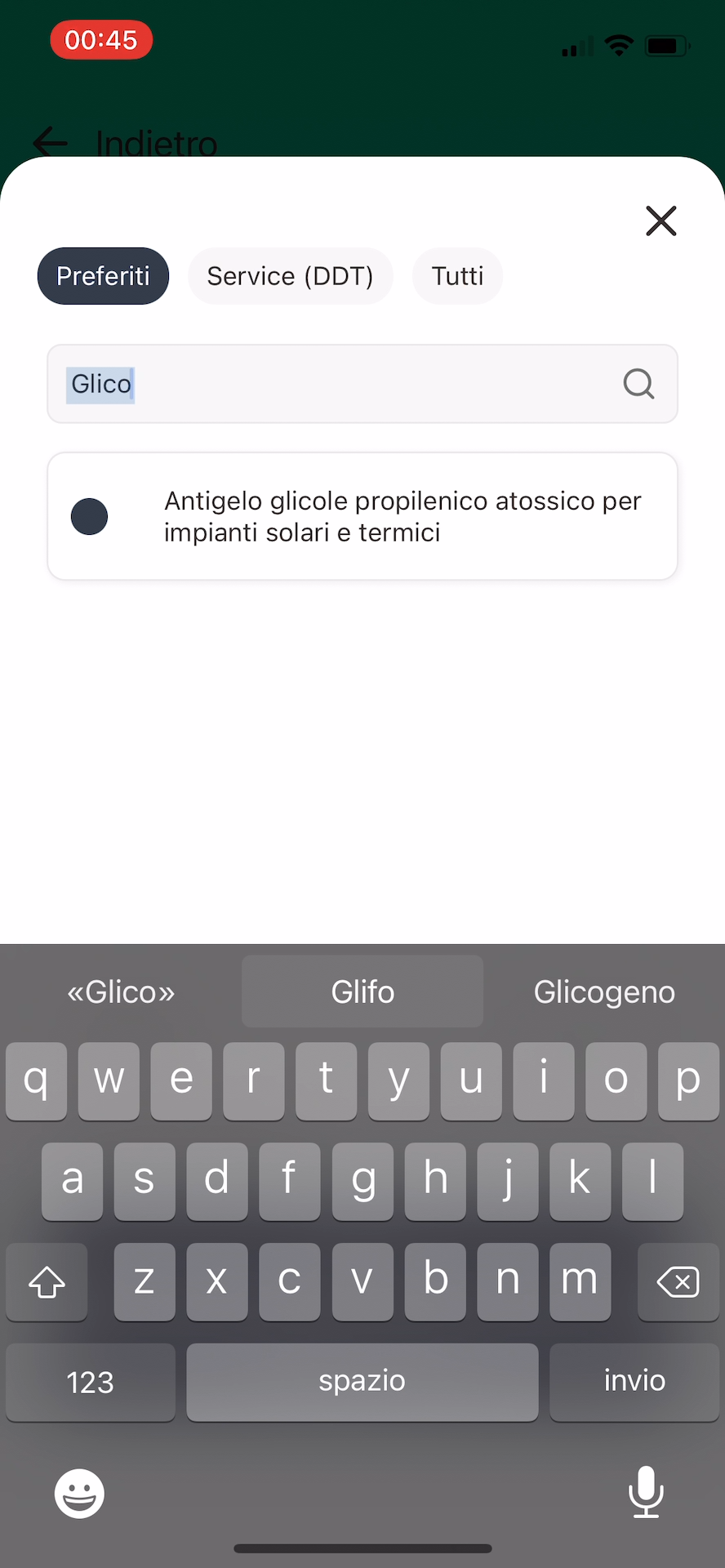This screenshot has height=1568, width=725.
Task: Tap the magnifying glass search icon
Action: pos(638,384)
